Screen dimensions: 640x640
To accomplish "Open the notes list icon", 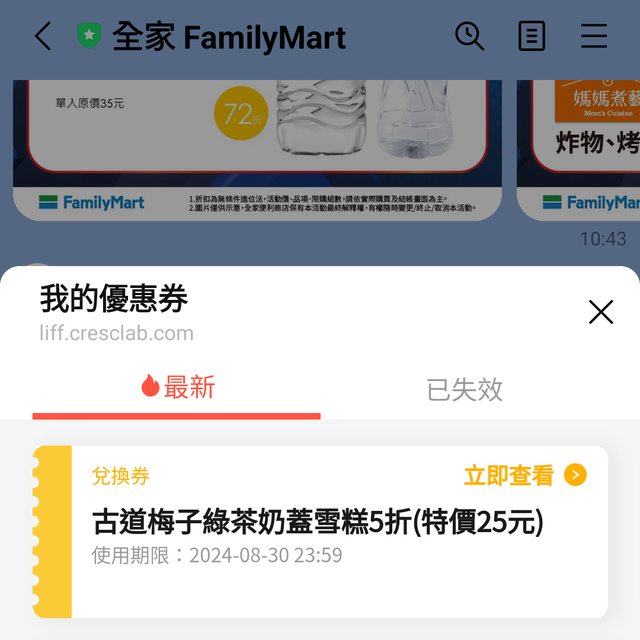I will click(x=532, y=37).
